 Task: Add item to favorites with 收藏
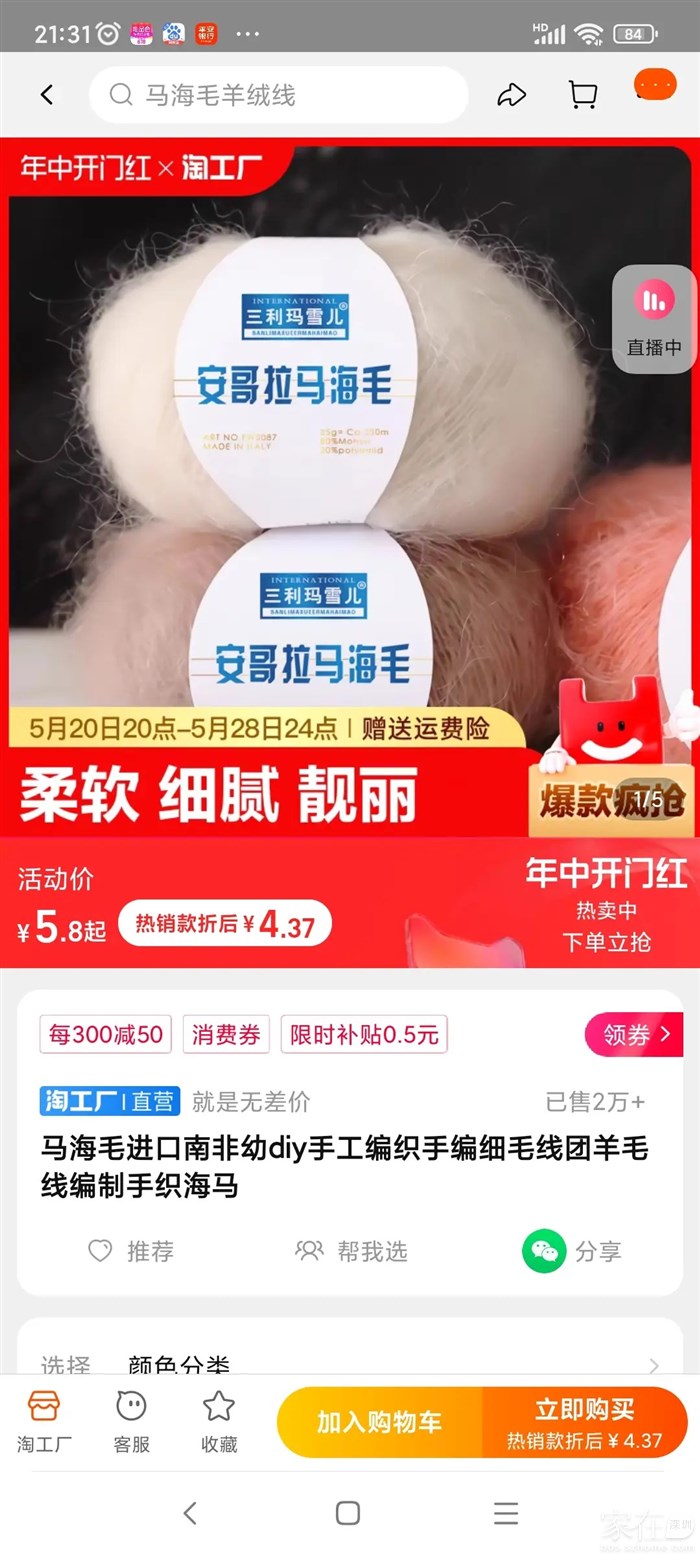click(x=219, y=1421)
